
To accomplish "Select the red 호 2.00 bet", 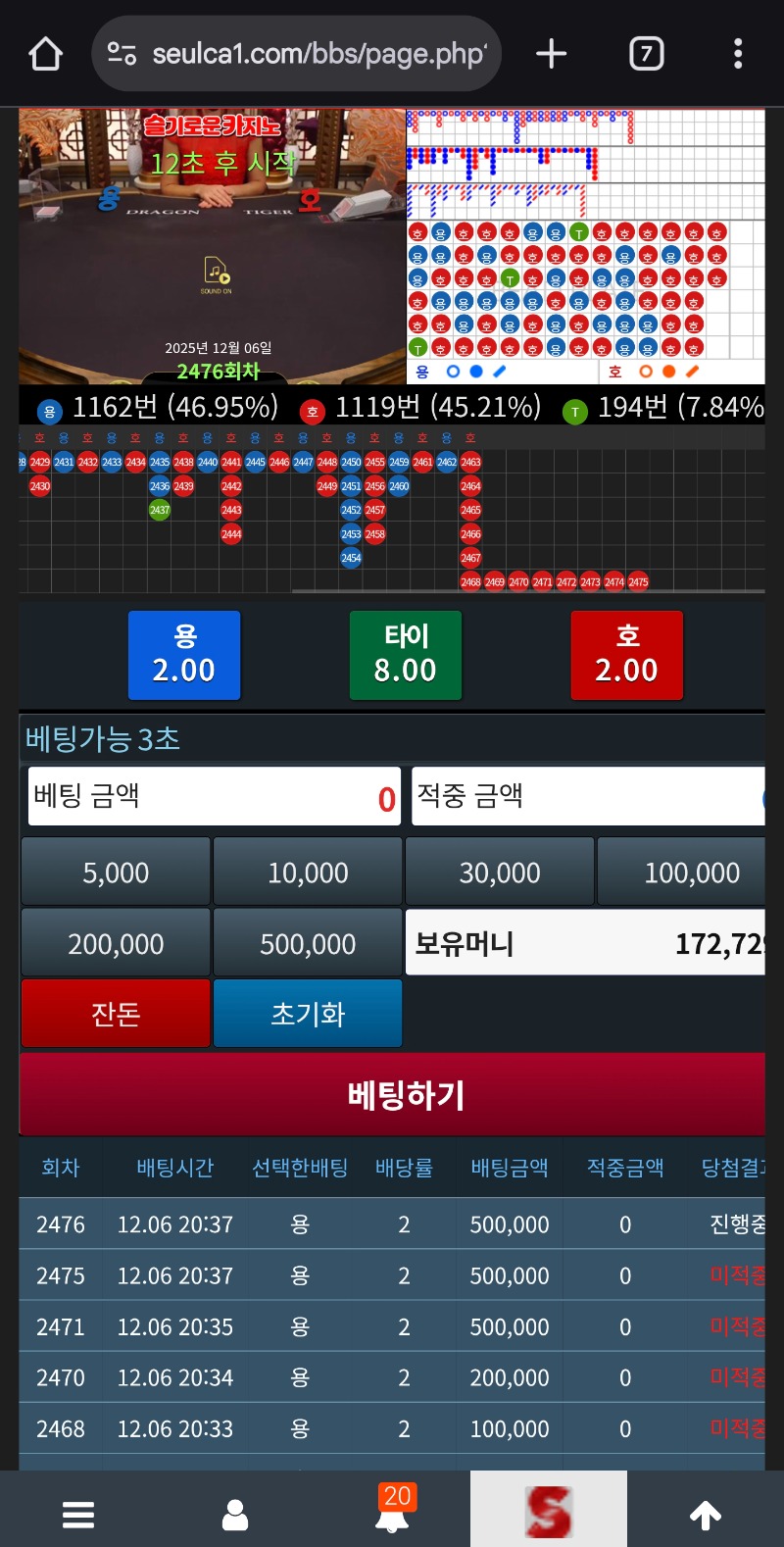I will pos(626,655).
